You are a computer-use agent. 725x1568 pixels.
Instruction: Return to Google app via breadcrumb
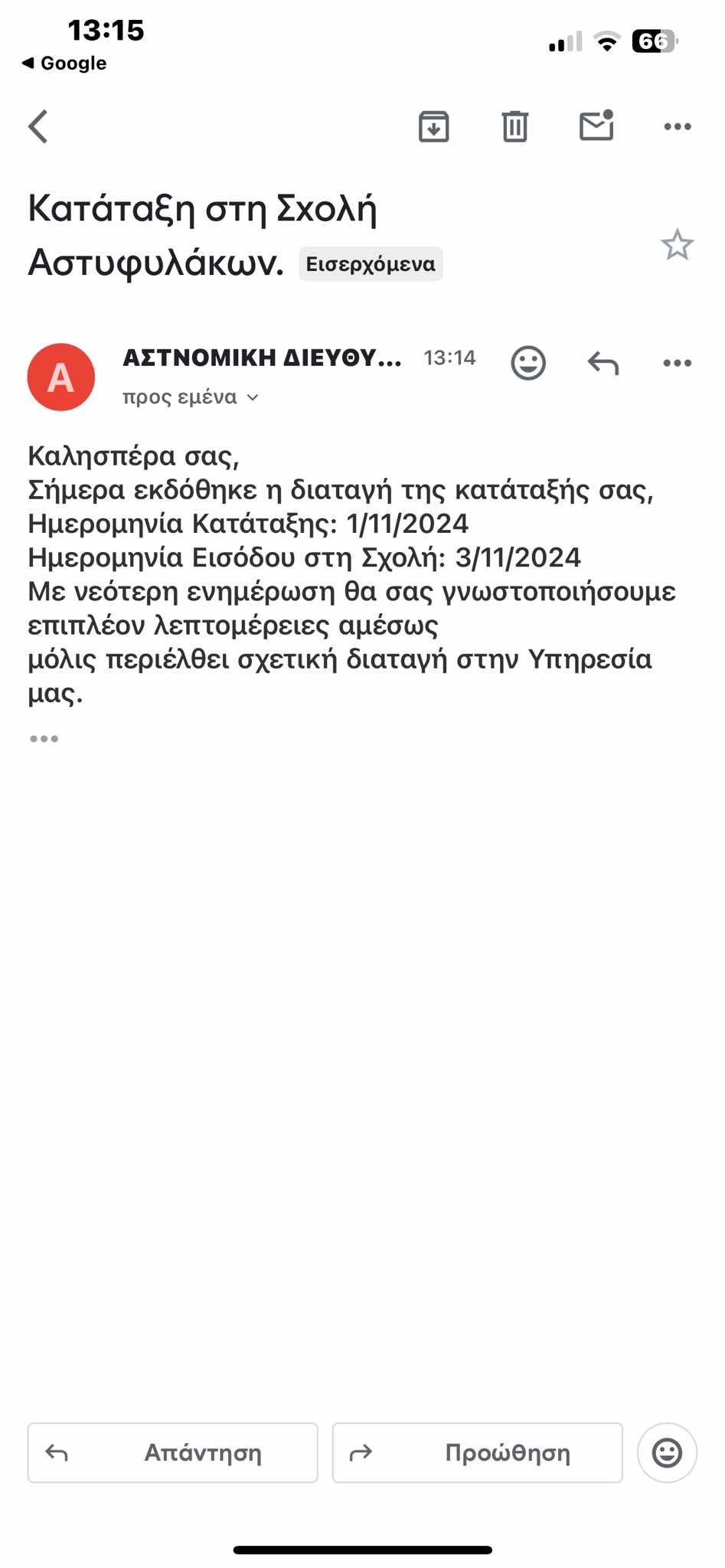(64, 64)
